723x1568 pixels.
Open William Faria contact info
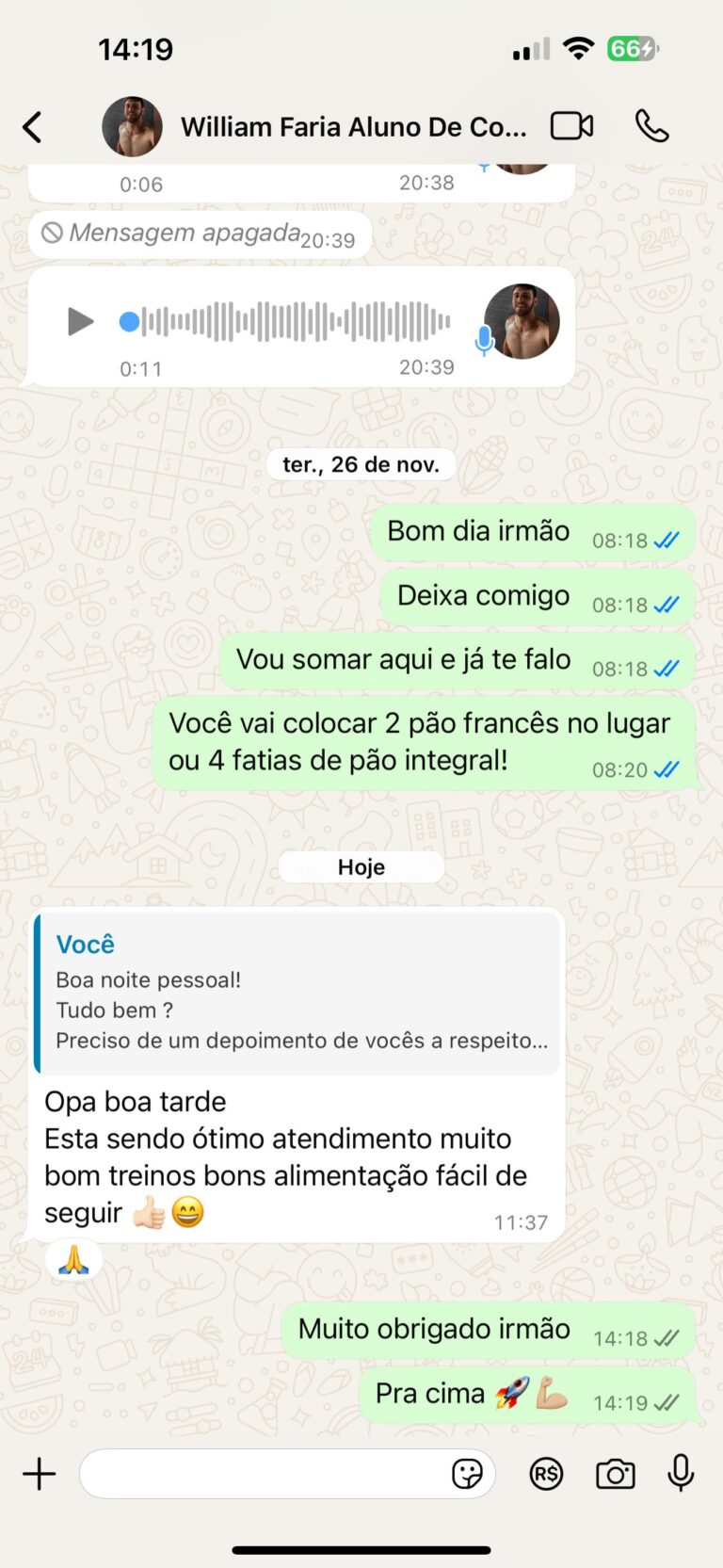coord(353,127)
